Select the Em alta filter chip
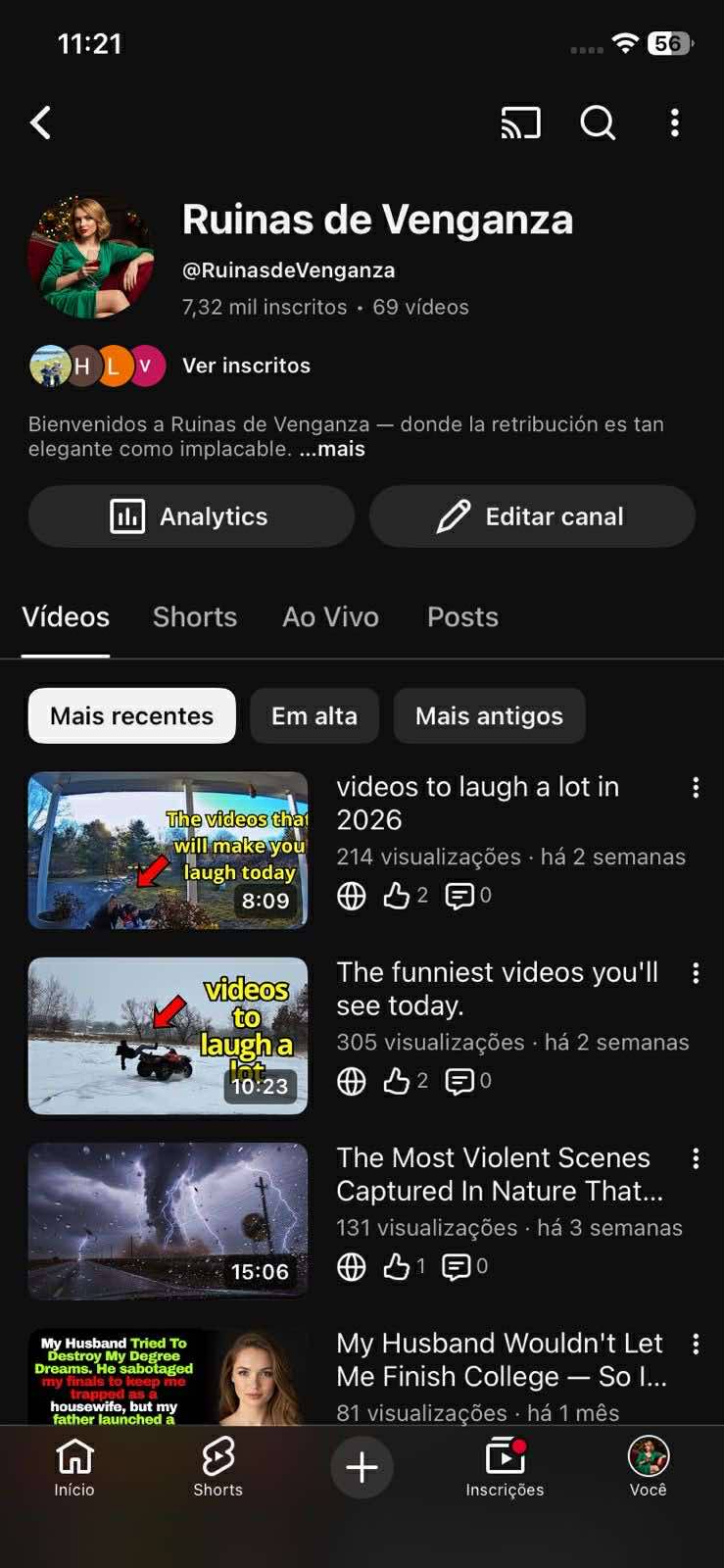The width and height of the screenshot is (724, 1568). point(314,716)
